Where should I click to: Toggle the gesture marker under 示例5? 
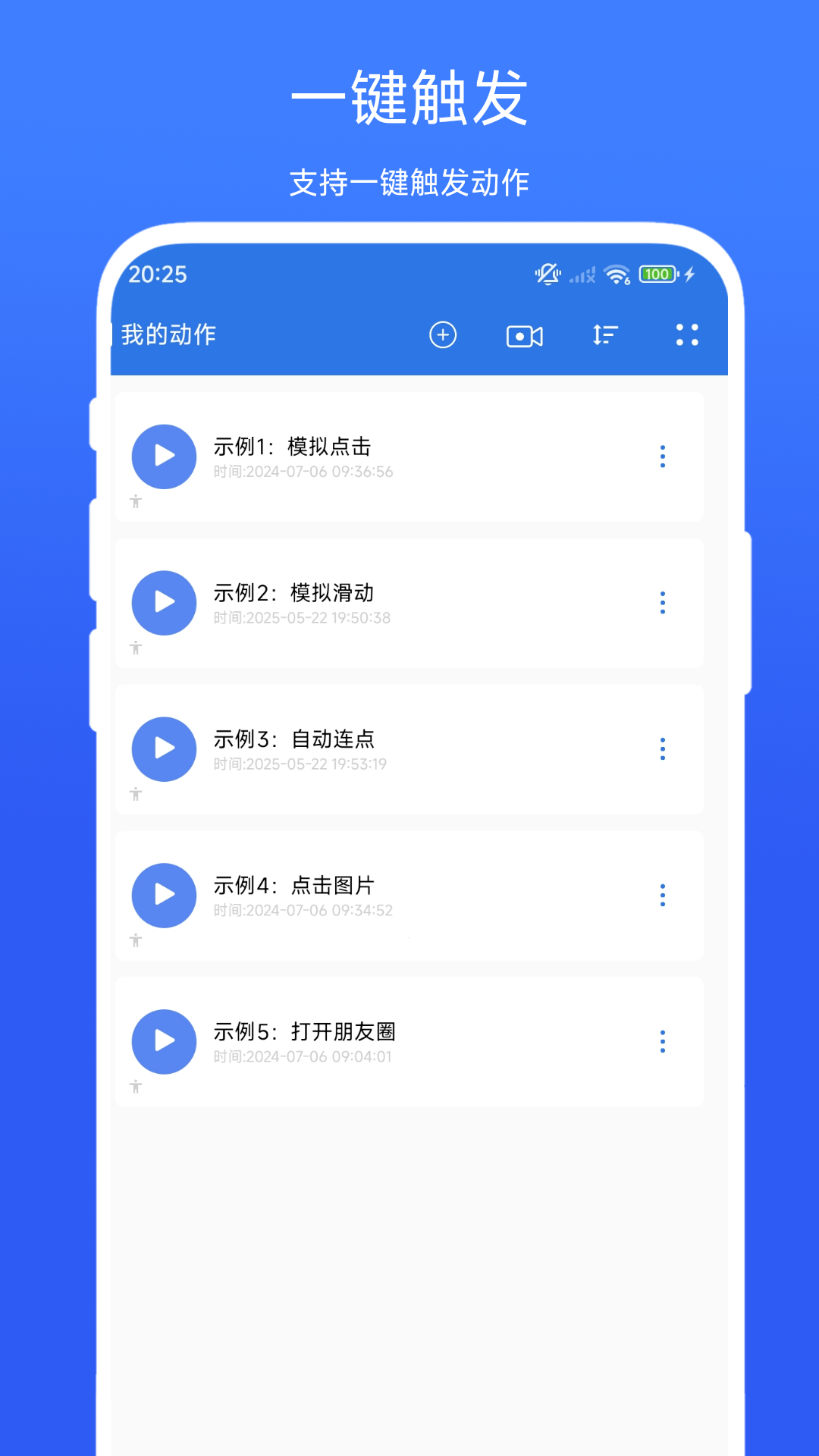tap(136, 1087)
